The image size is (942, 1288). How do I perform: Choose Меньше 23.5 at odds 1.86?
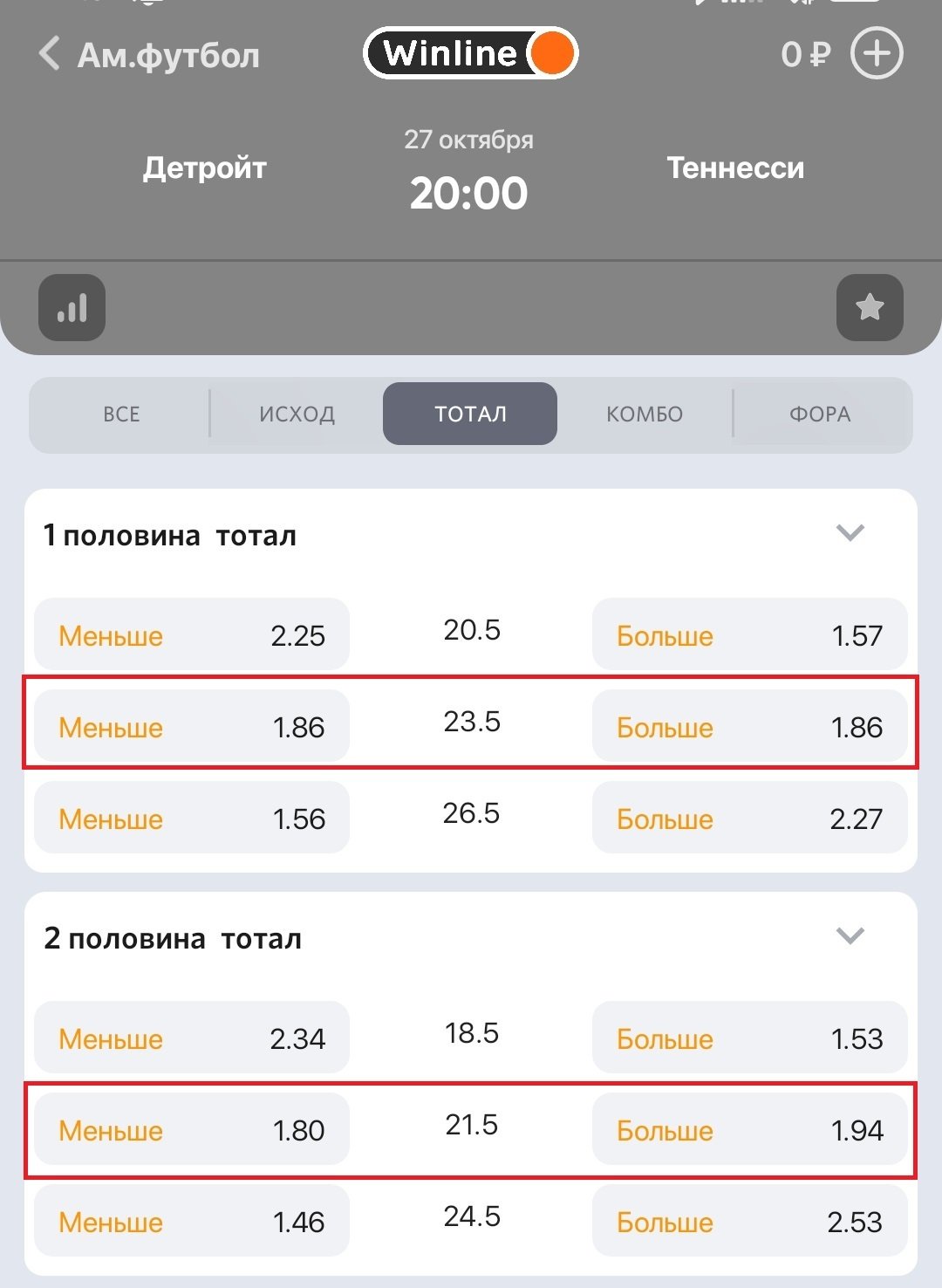192,727
